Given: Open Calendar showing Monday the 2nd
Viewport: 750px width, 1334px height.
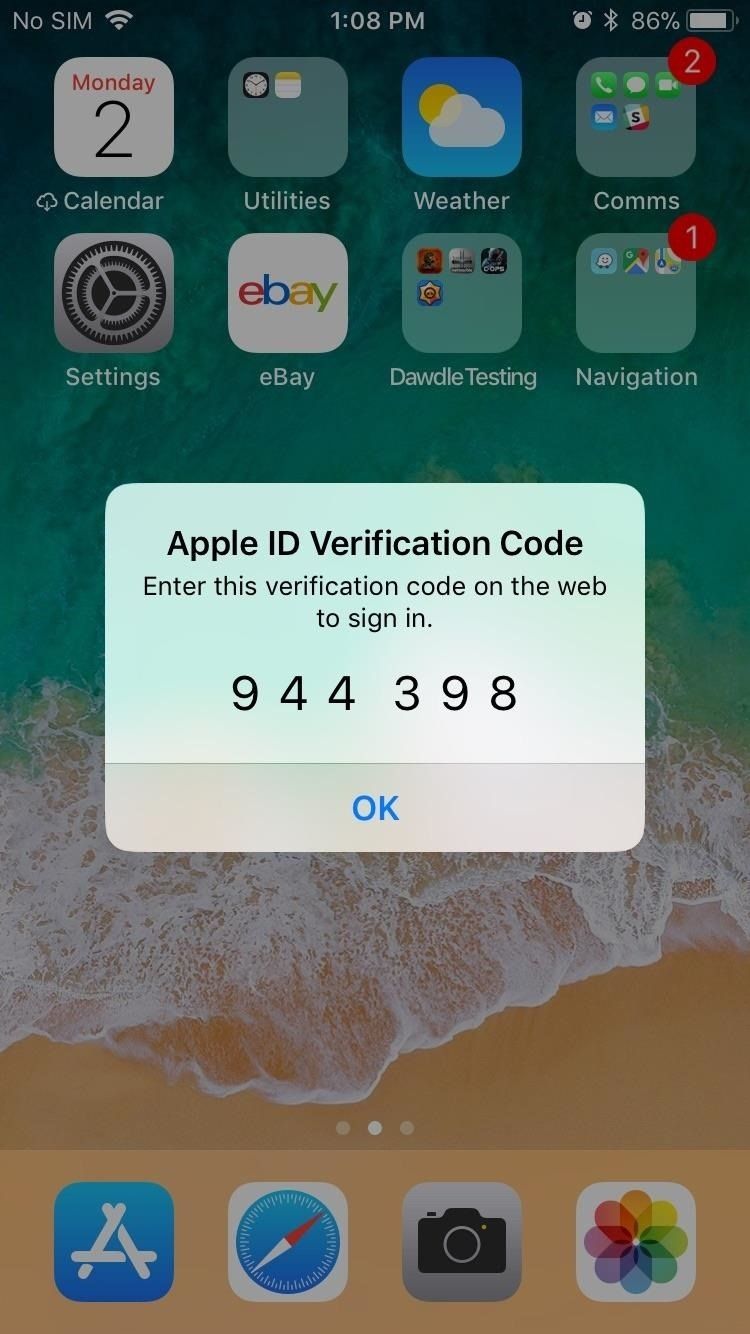Looking at the screenshot, I should click(x=113, y=116).
